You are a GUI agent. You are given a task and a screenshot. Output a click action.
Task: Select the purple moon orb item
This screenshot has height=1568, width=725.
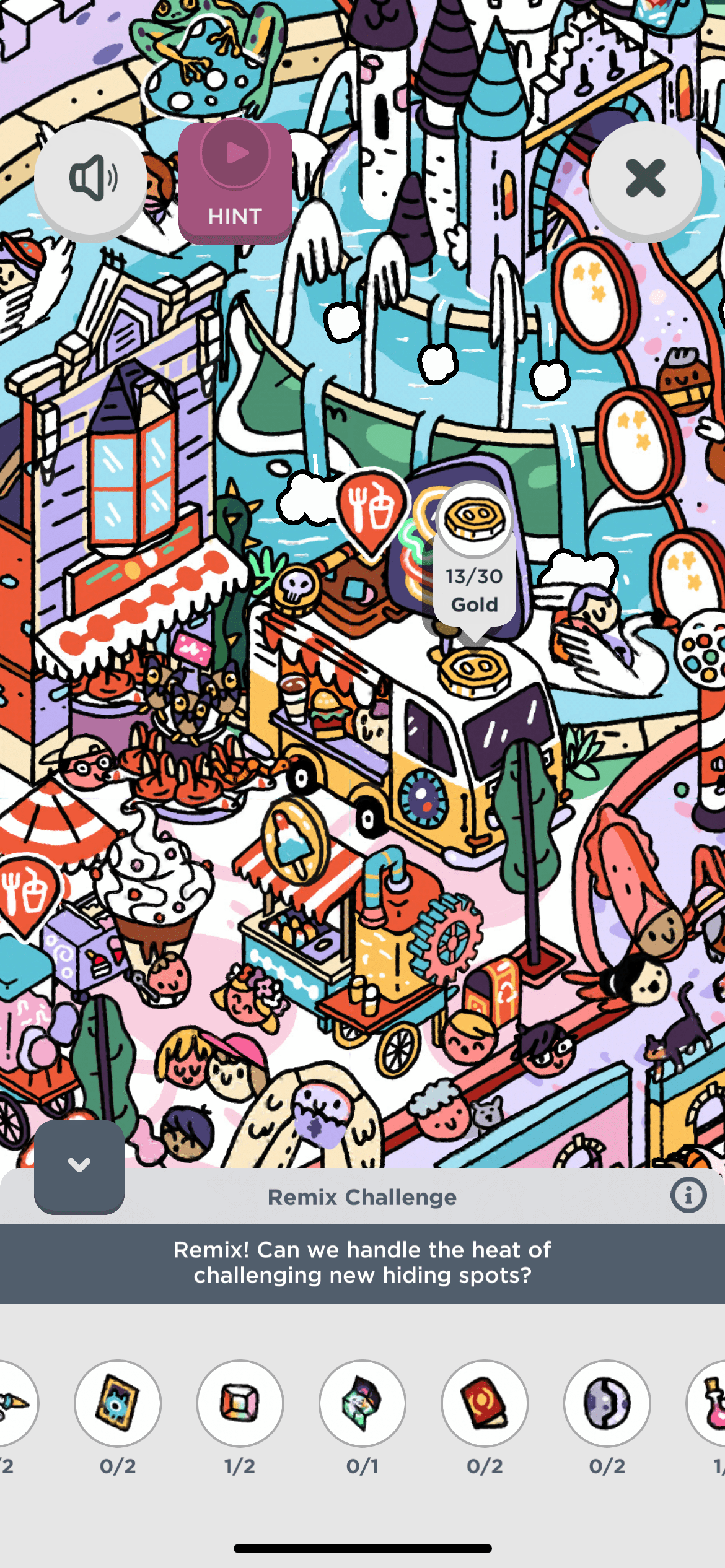[x=607, y=1403]
